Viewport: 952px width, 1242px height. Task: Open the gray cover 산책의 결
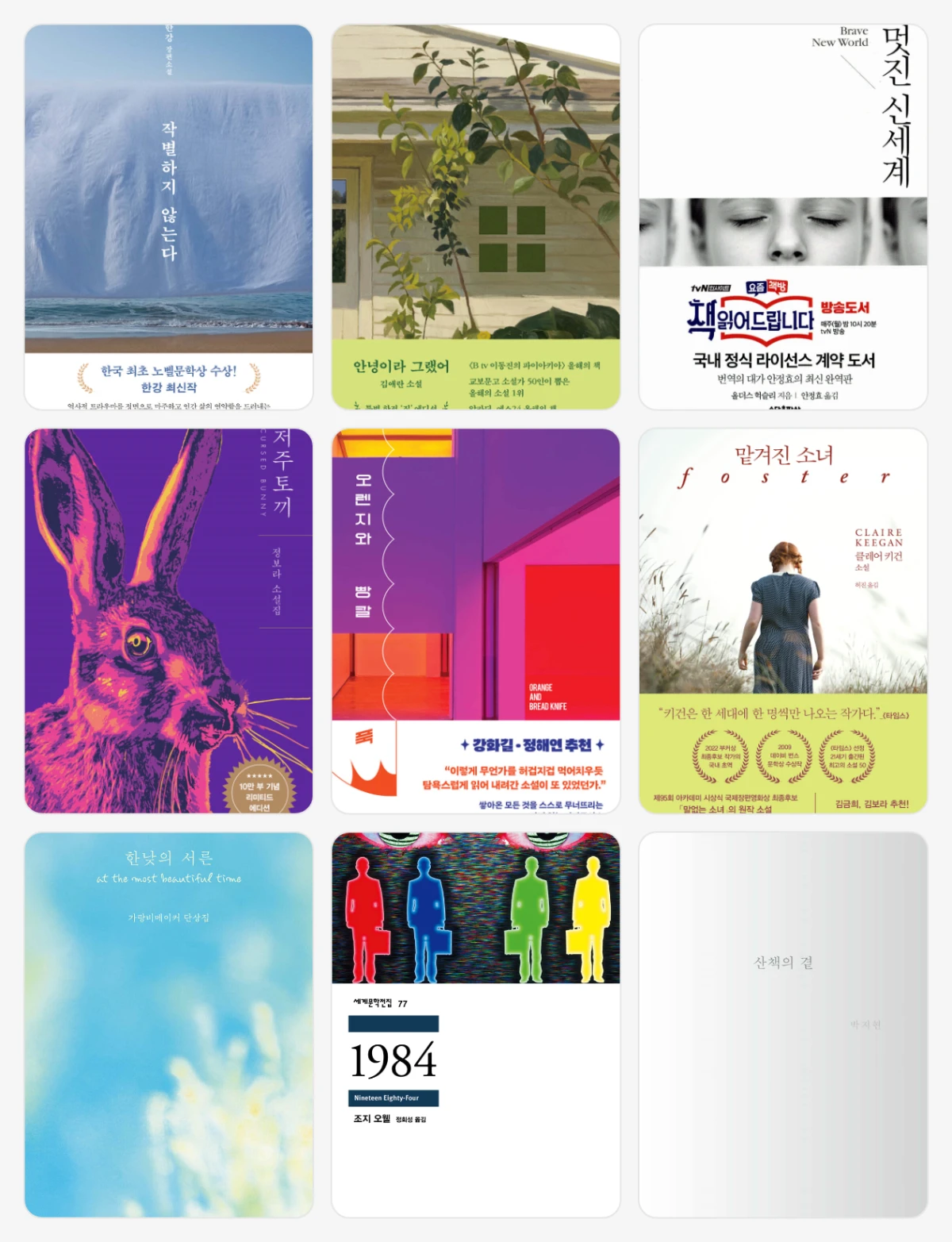(783, 1025)
